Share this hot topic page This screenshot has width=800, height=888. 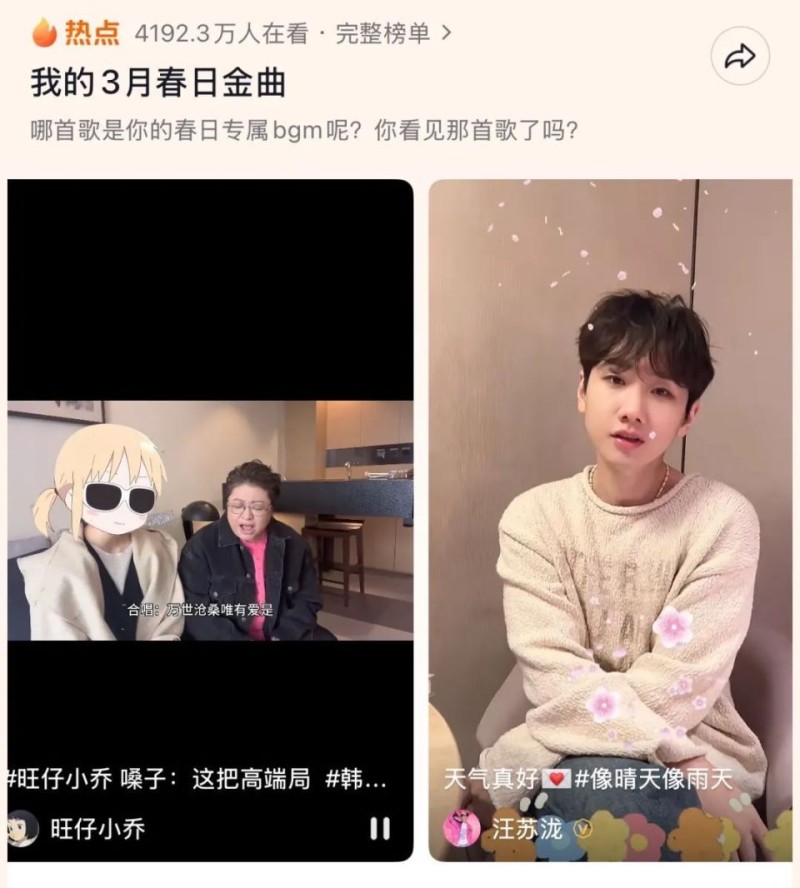point(740,56)
